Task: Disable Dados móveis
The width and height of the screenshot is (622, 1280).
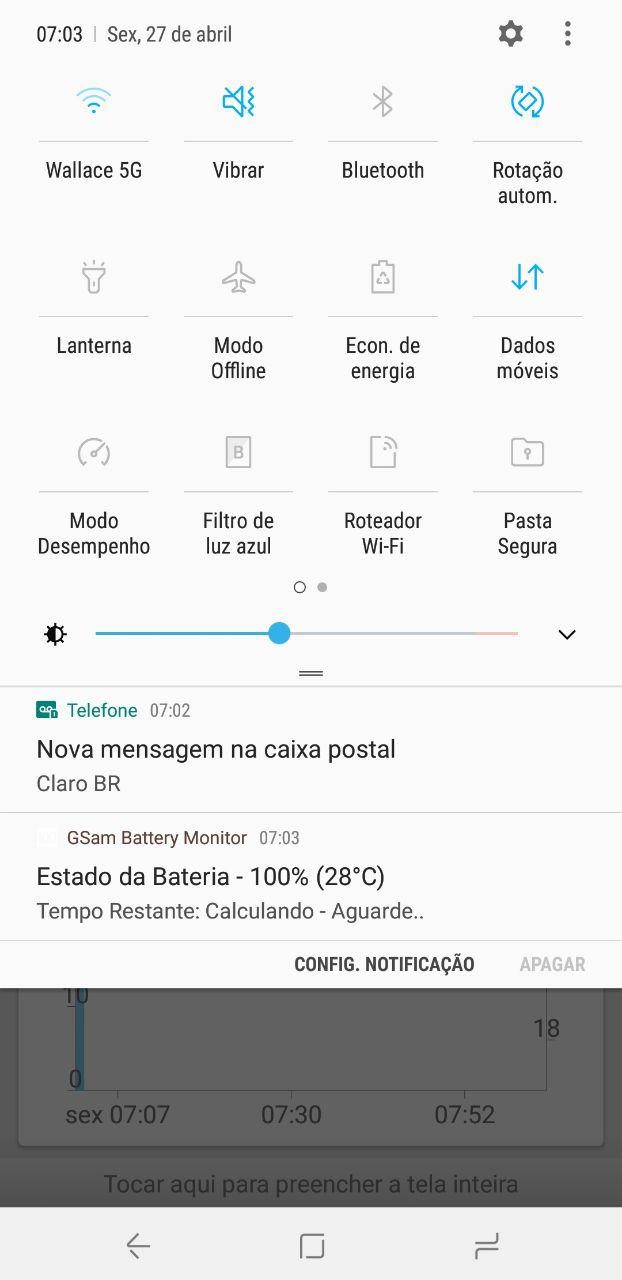Action: [x=527, y=277]
